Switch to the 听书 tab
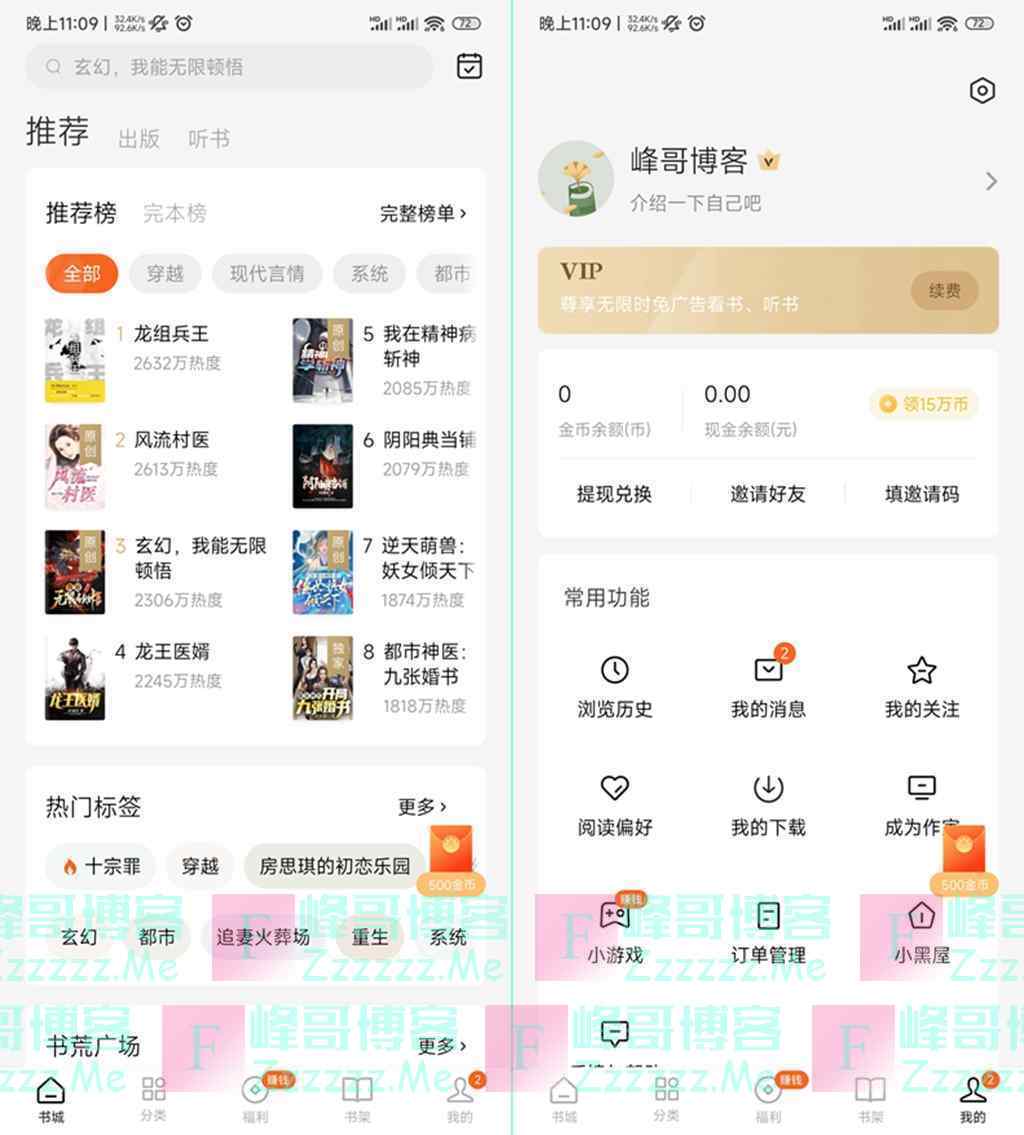The image size is (1024, 1135). click(x=209, y=139)
